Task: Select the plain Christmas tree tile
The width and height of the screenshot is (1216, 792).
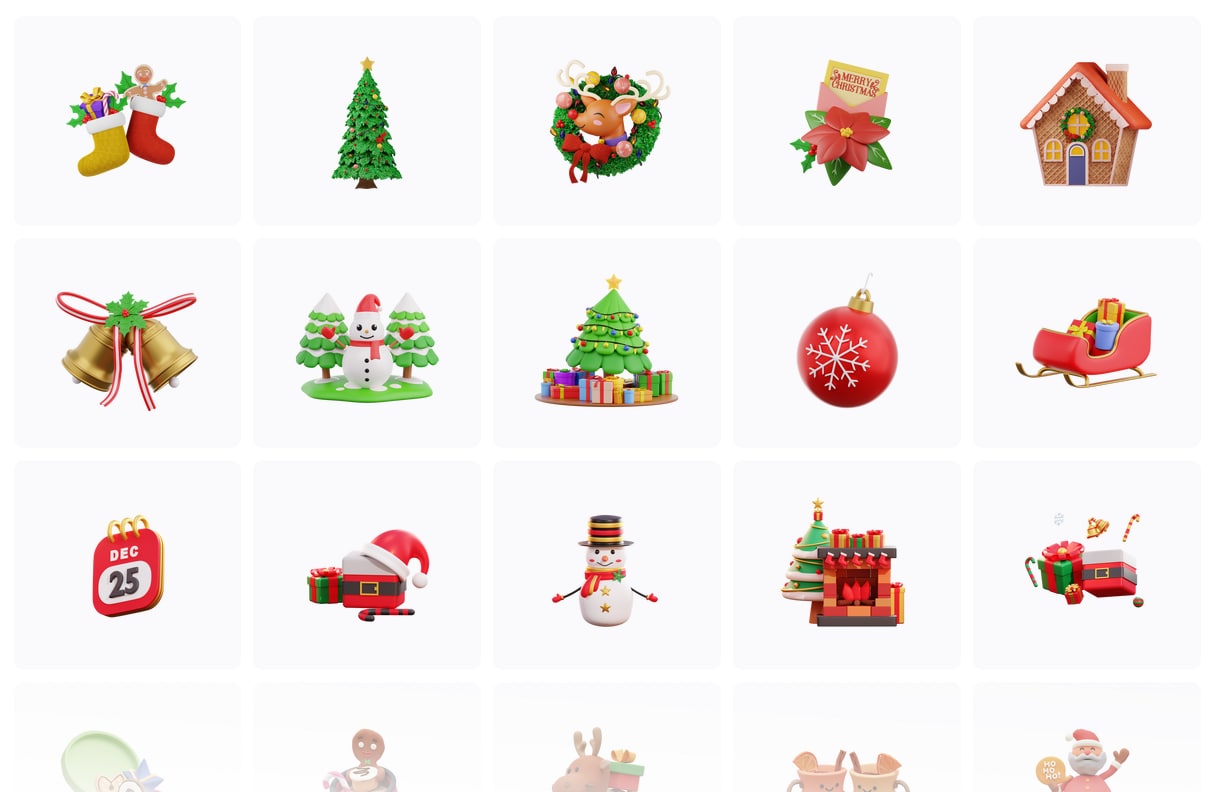Action: click(367, 121)
